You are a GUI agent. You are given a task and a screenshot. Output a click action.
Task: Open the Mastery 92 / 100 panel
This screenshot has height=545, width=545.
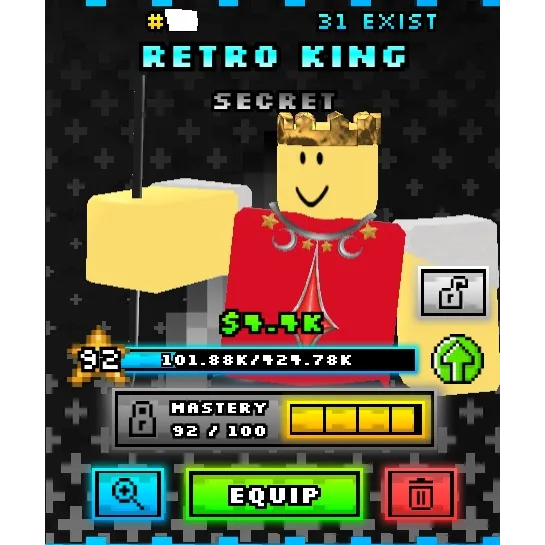[274, 419]
